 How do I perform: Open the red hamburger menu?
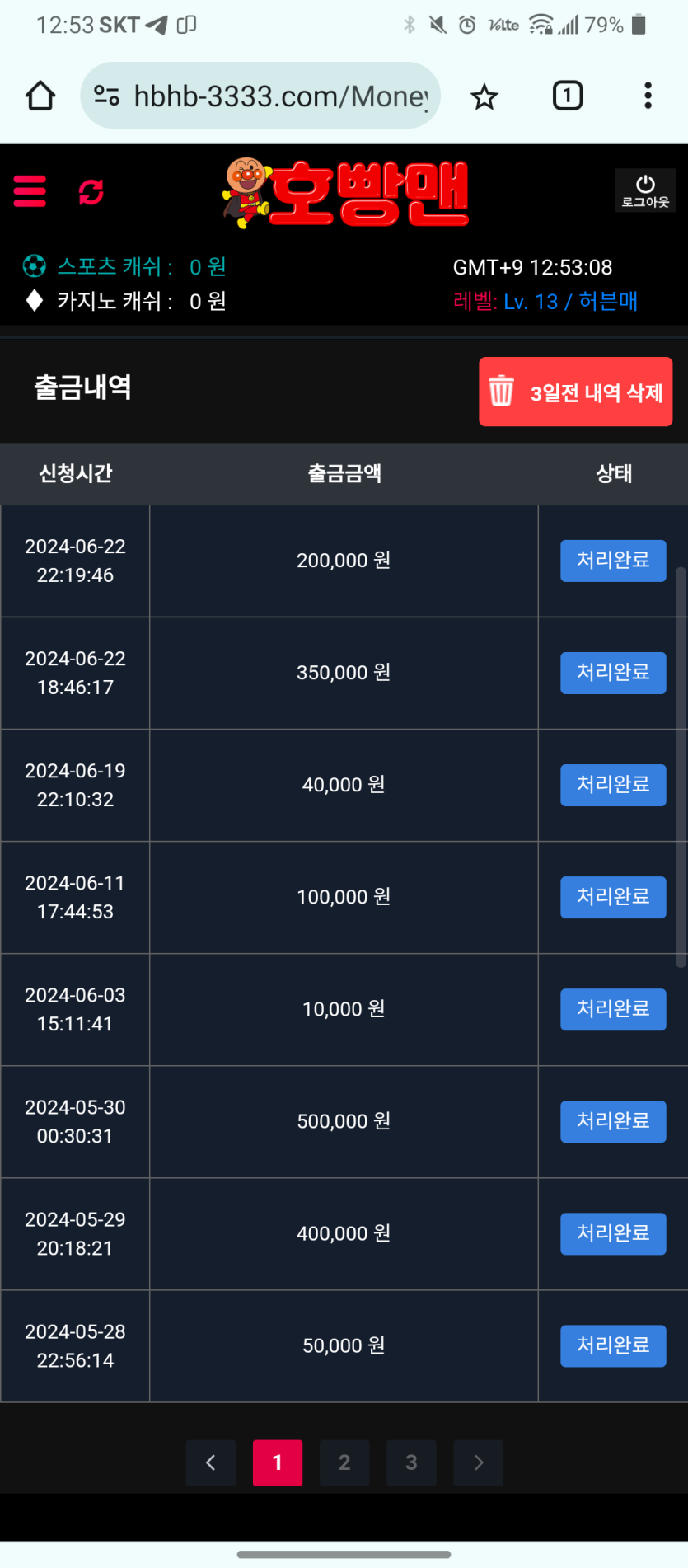(30, 191)
